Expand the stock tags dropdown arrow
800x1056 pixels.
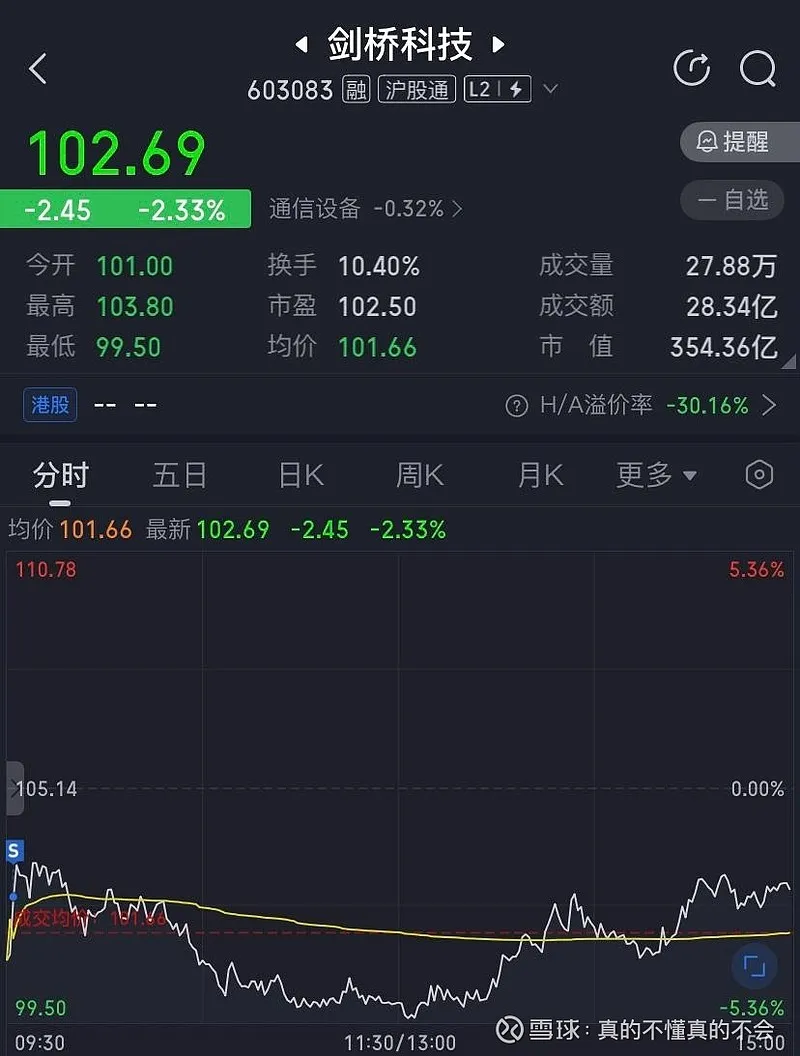(550, 89)
